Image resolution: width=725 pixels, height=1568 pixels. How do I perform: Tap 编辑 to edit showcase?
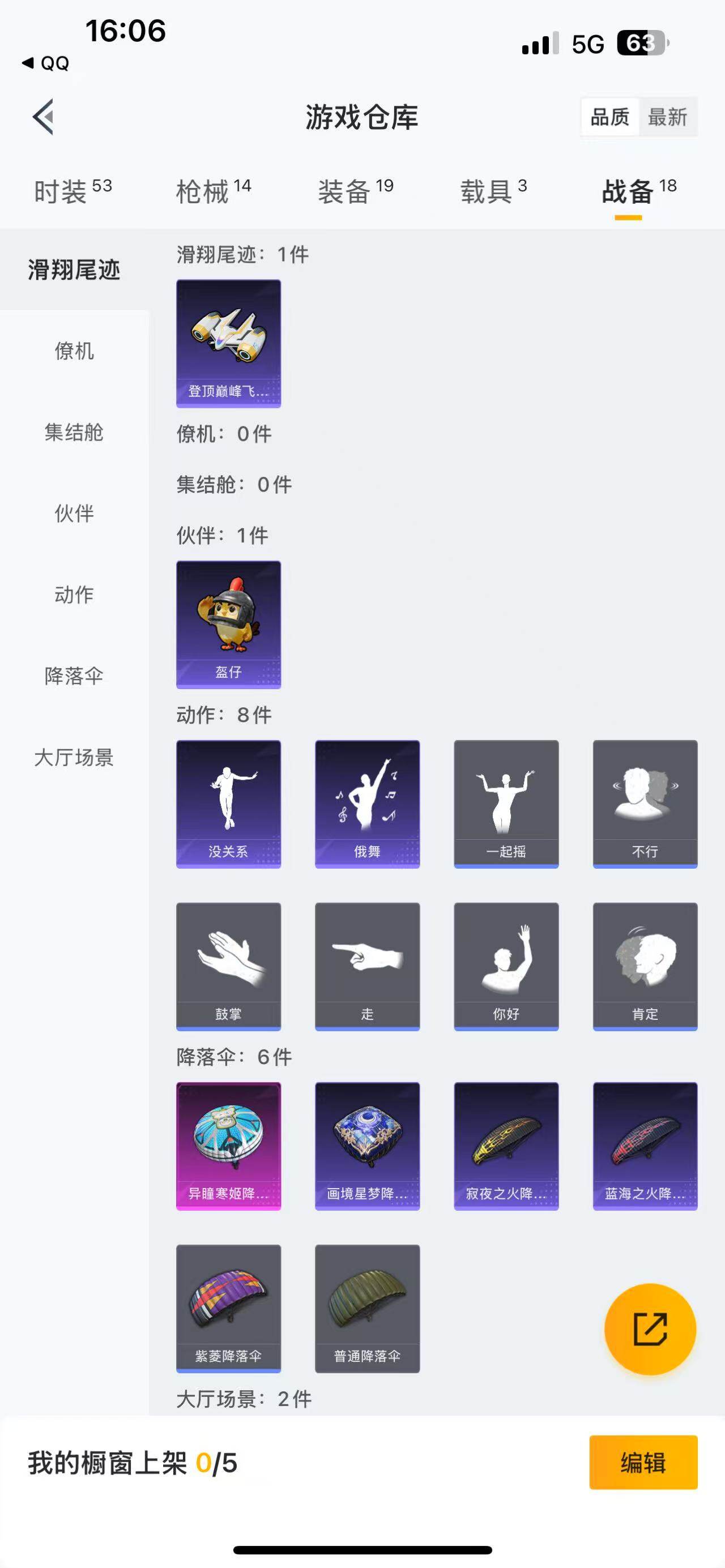tap(643, 1462)
